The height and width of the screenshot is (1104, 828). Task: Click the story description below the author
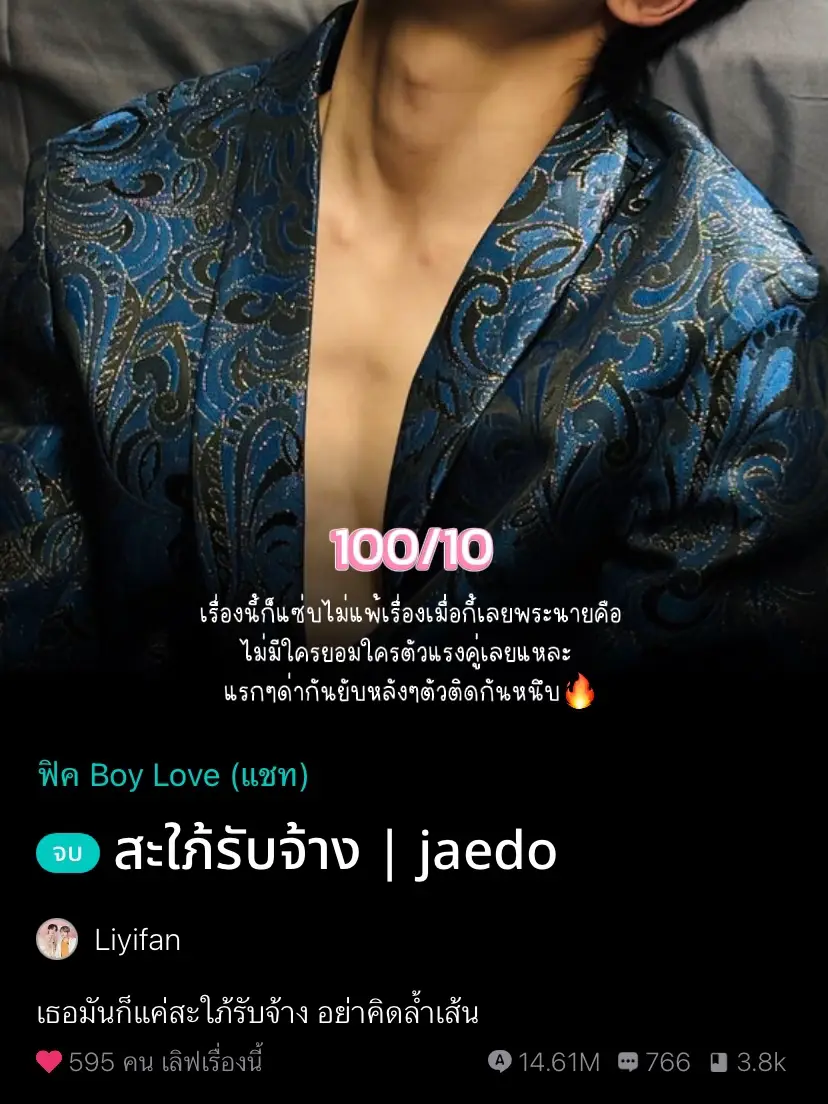pos(250,1013)
